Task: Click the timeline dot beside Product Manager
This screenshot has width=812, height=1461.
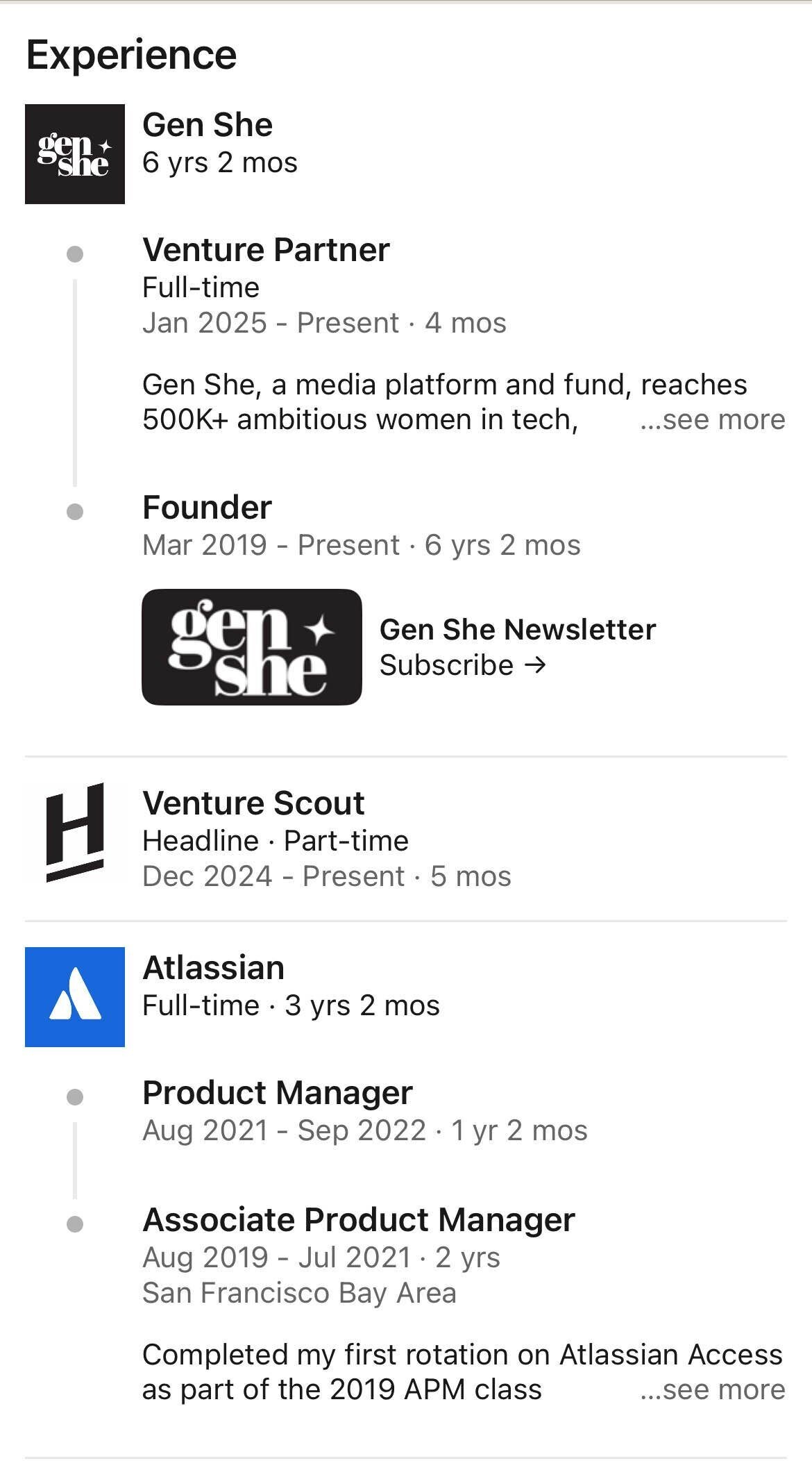Action: tap(74, 1096)
